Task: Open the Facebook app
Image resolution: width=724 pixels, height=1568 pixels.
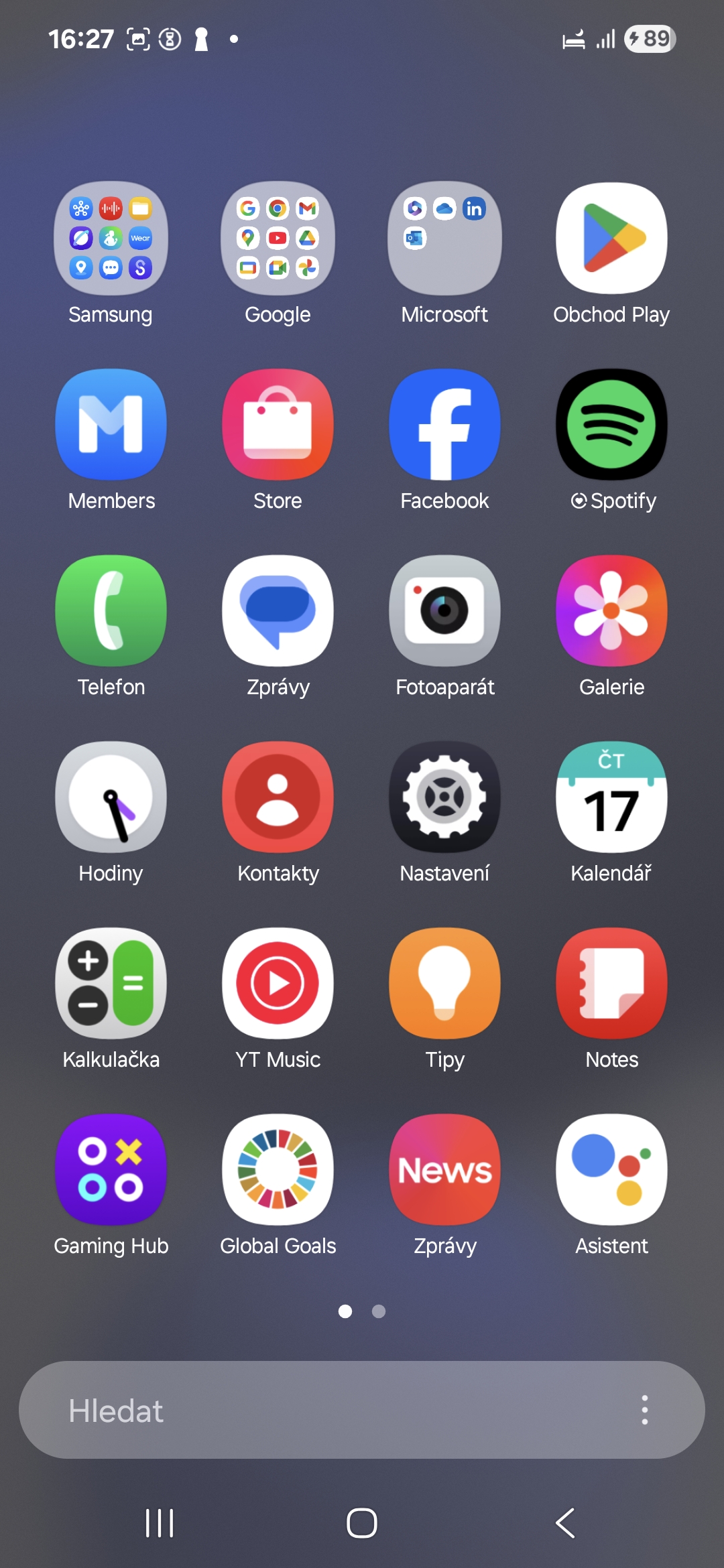Action: point(444,425)
